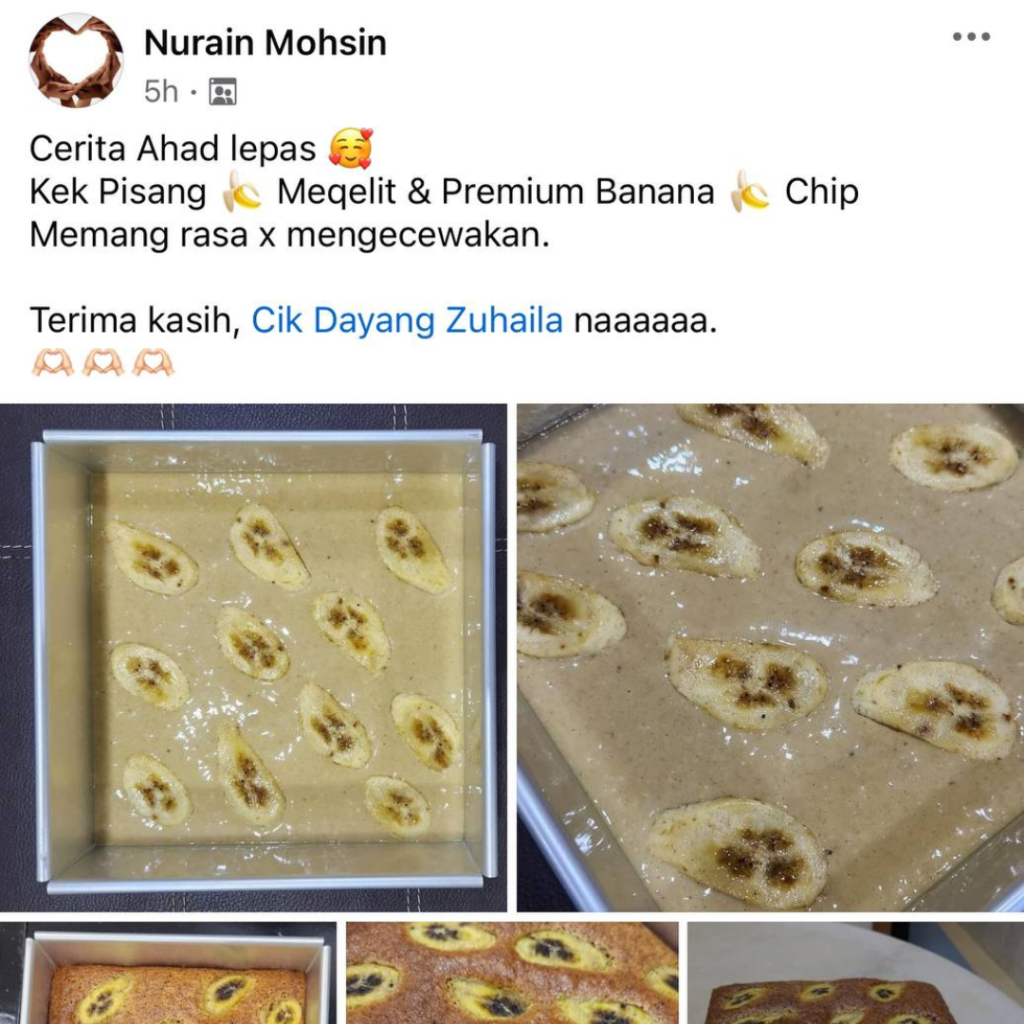Image resolution: width=1024 pixels, height=1024 pixels.
Task: Open the tagged Cik Dayang Zuhaila profile
Action: pos(407,321)
